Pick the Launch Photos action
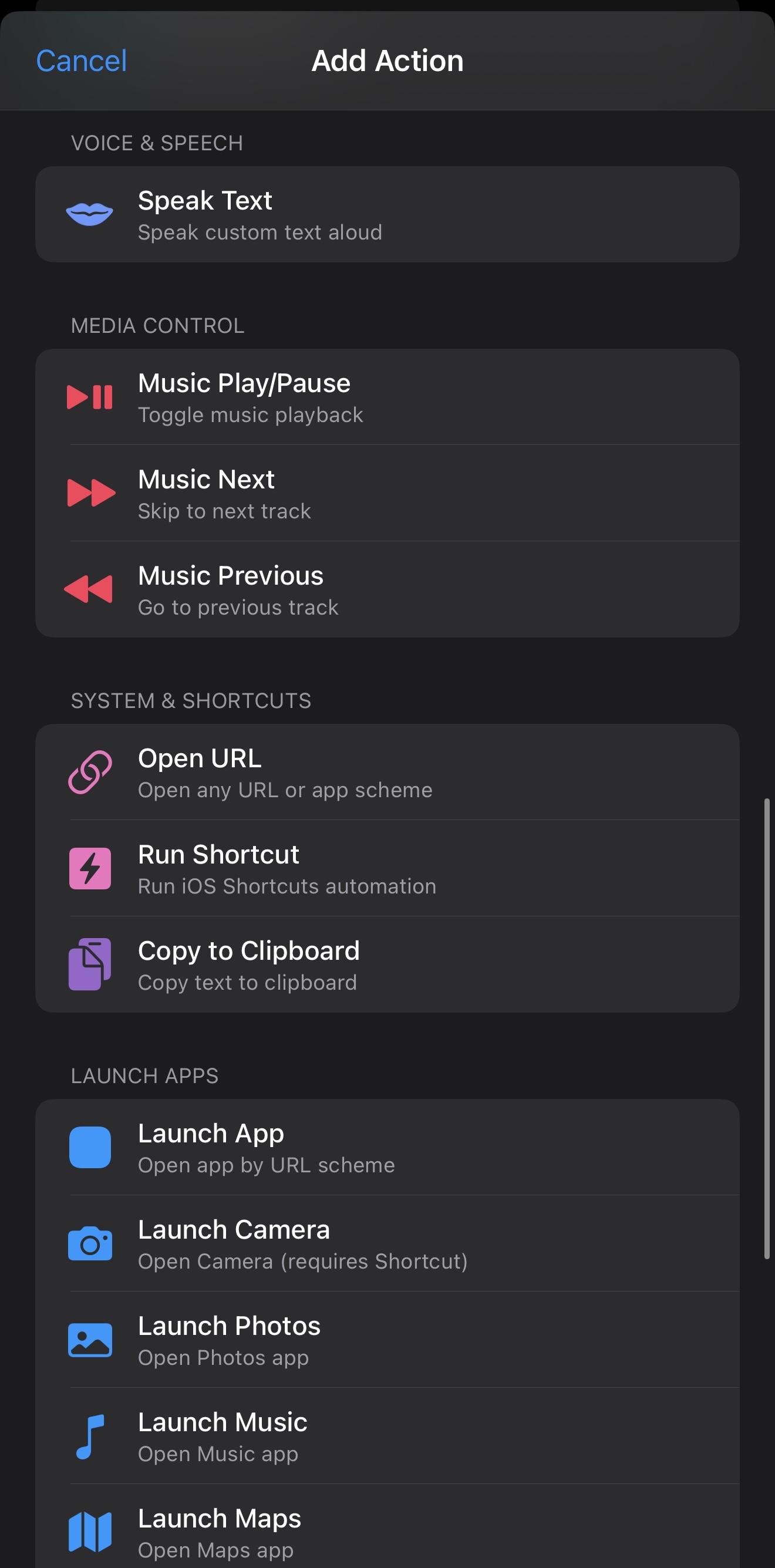This screenshot has width=775, height=1568. [x=387, y=1339]
